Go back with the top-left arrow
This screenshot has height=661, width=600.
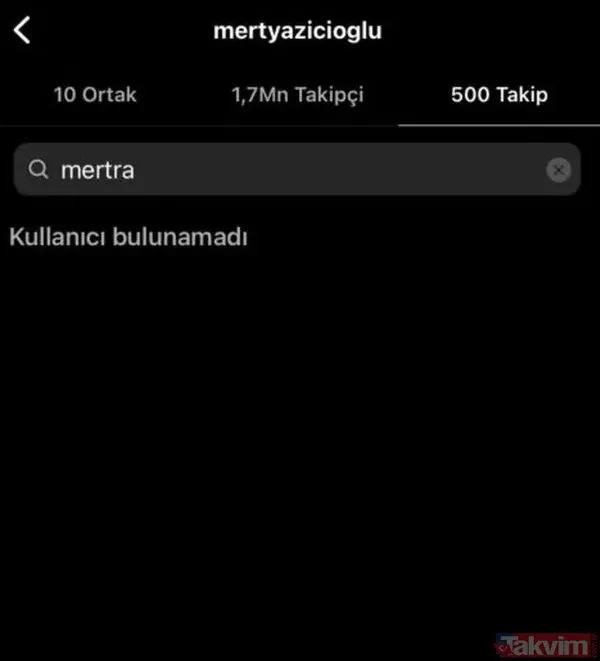coord(22,31)
